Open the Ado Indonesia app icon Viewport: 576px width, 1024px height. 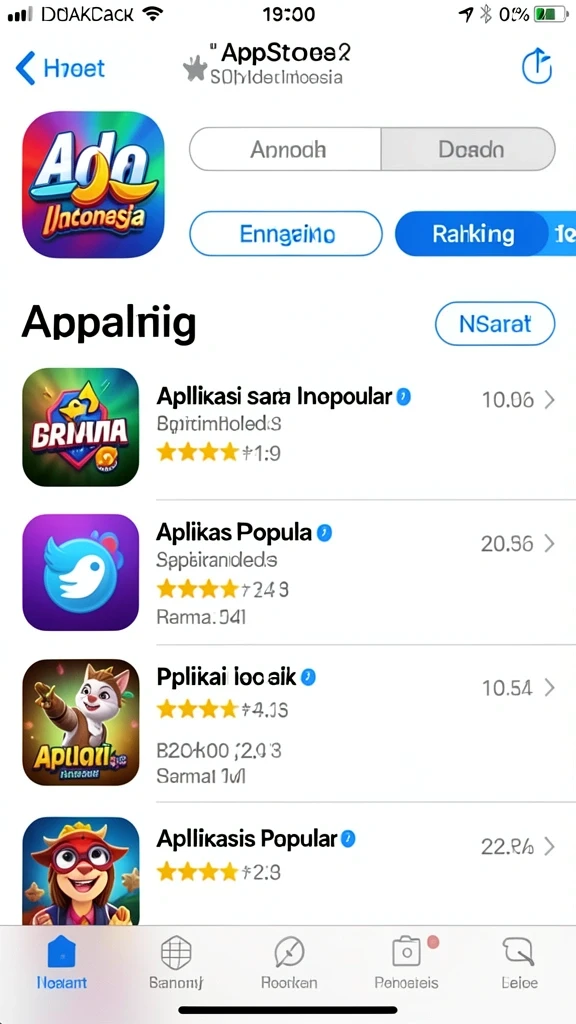pyautogui.click(x=93, y=187)
